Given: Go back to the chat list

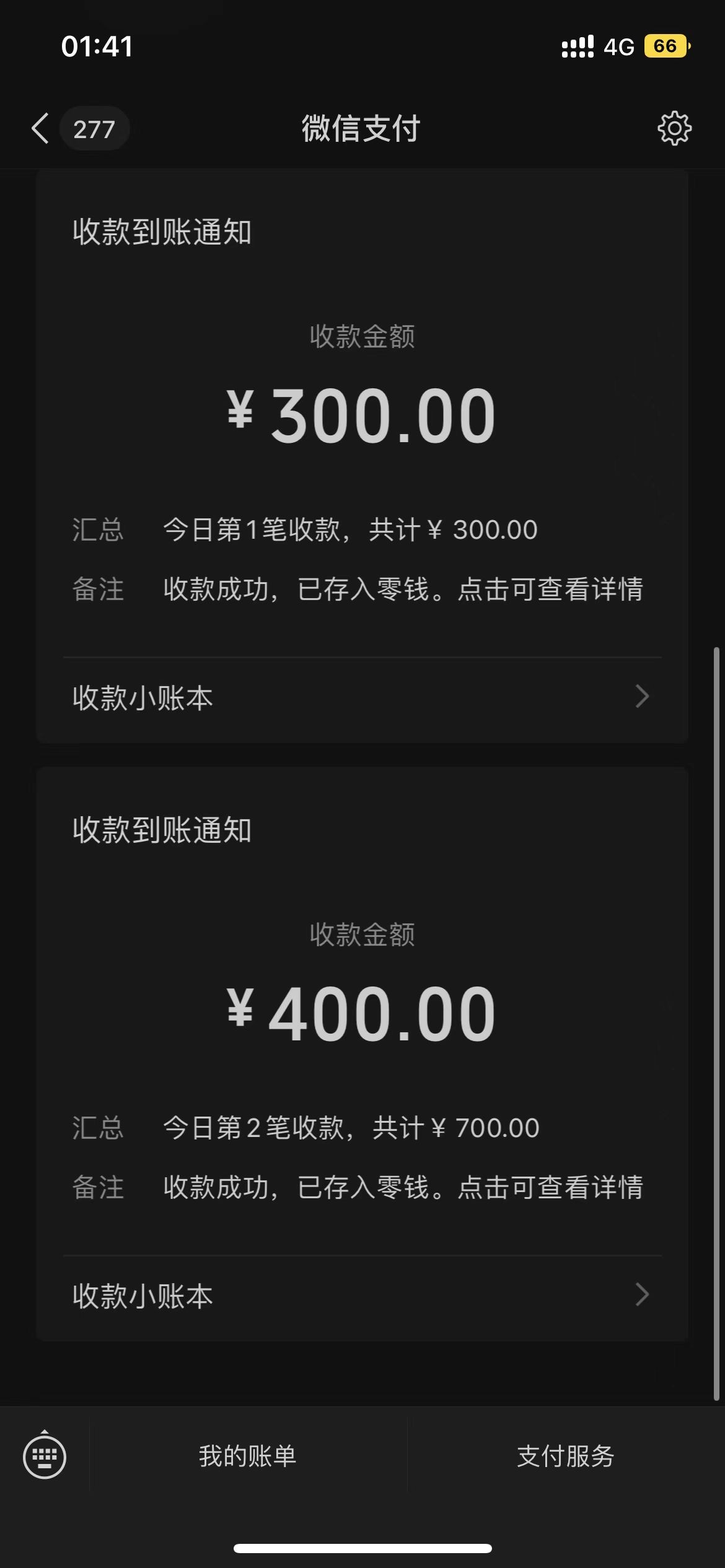Looking at the screenshot, I should coord(41,129).
